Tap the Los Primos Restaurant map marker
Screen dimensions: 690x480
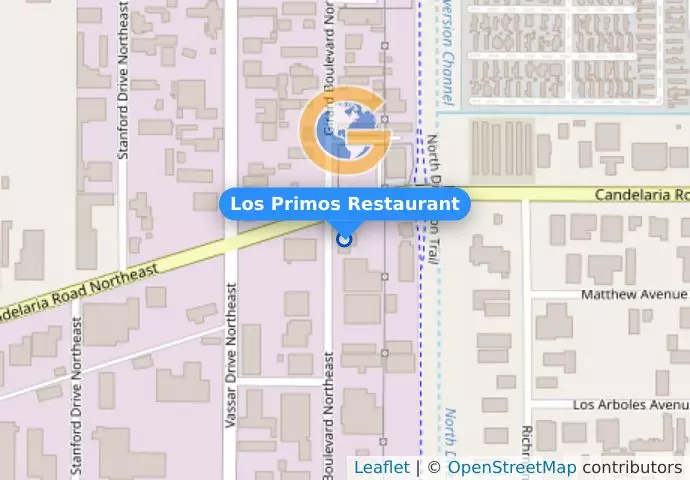(x=345, y=239)
